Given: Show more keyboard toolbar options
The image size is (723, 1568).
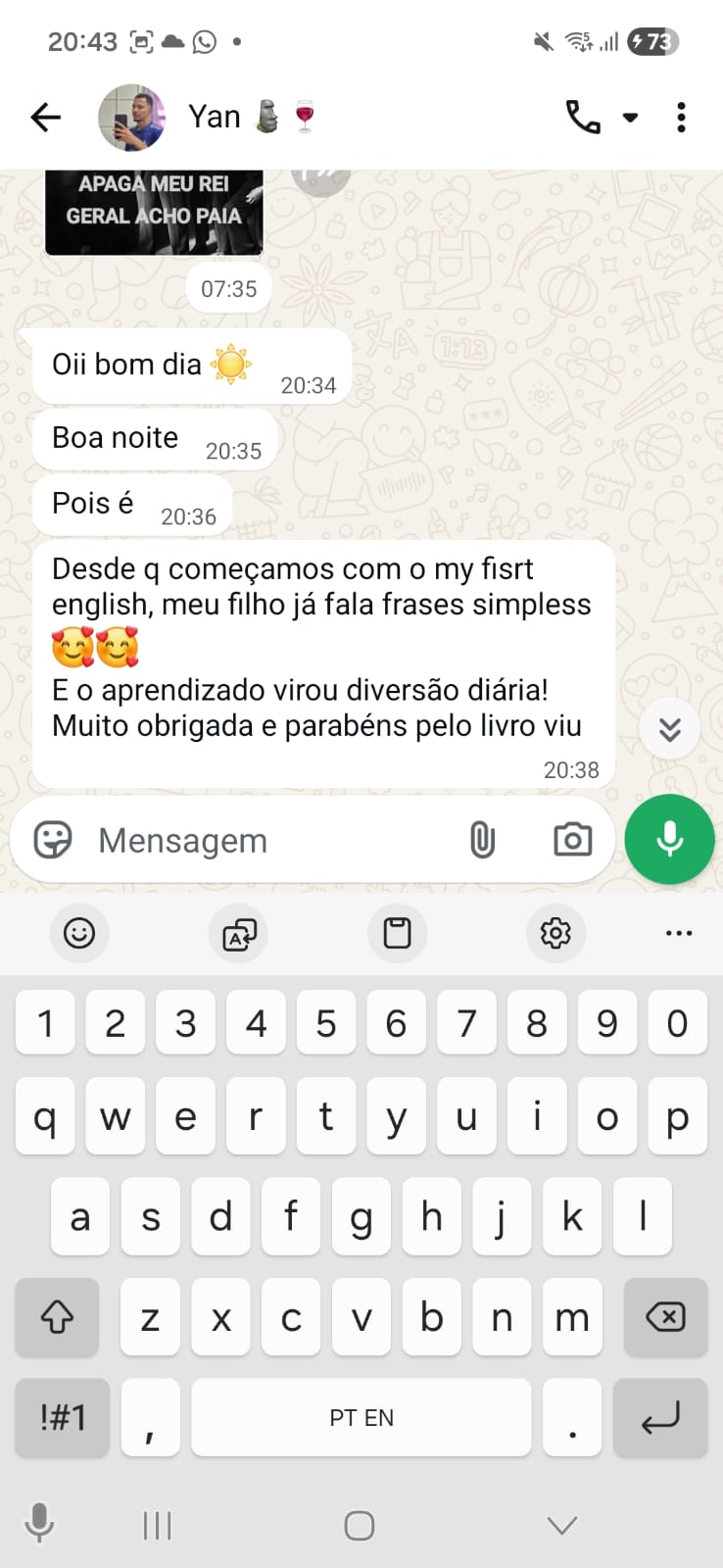Looking at the screenshot, I should pos(678,933).
